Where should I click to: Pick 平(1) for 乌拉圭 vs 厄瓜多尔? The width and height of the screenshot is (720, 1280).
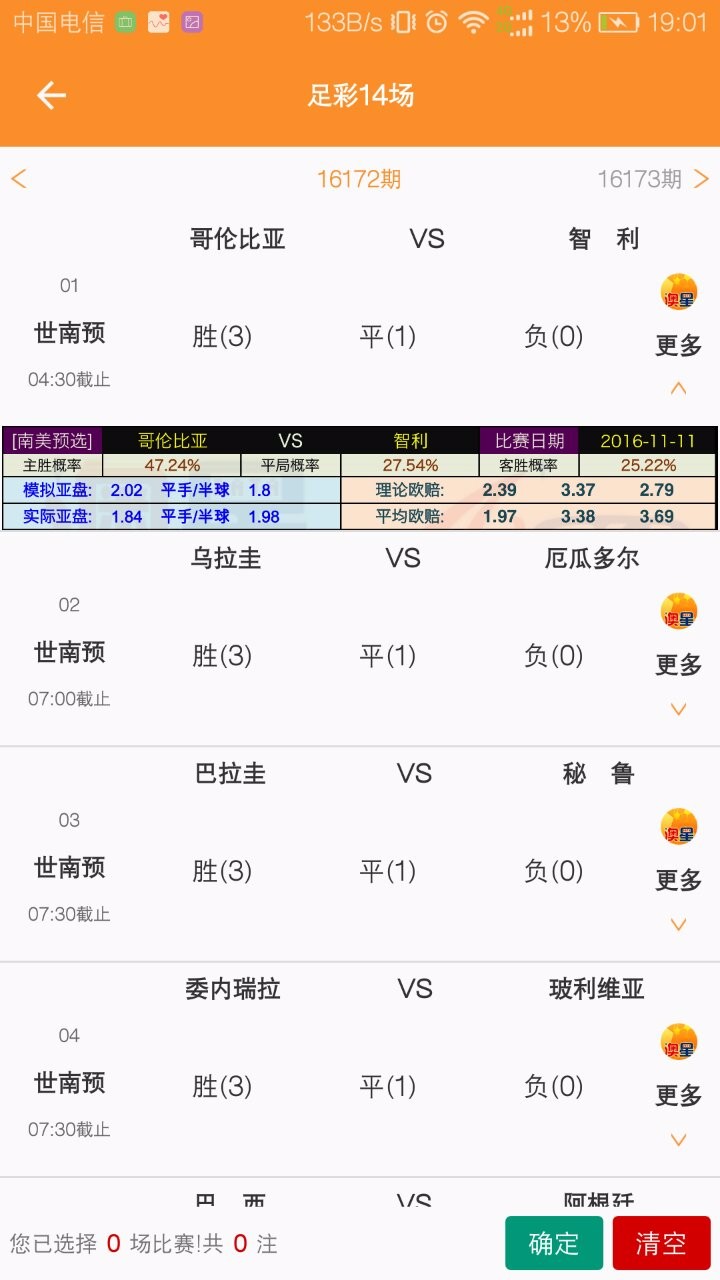click(x=388, y=656)
